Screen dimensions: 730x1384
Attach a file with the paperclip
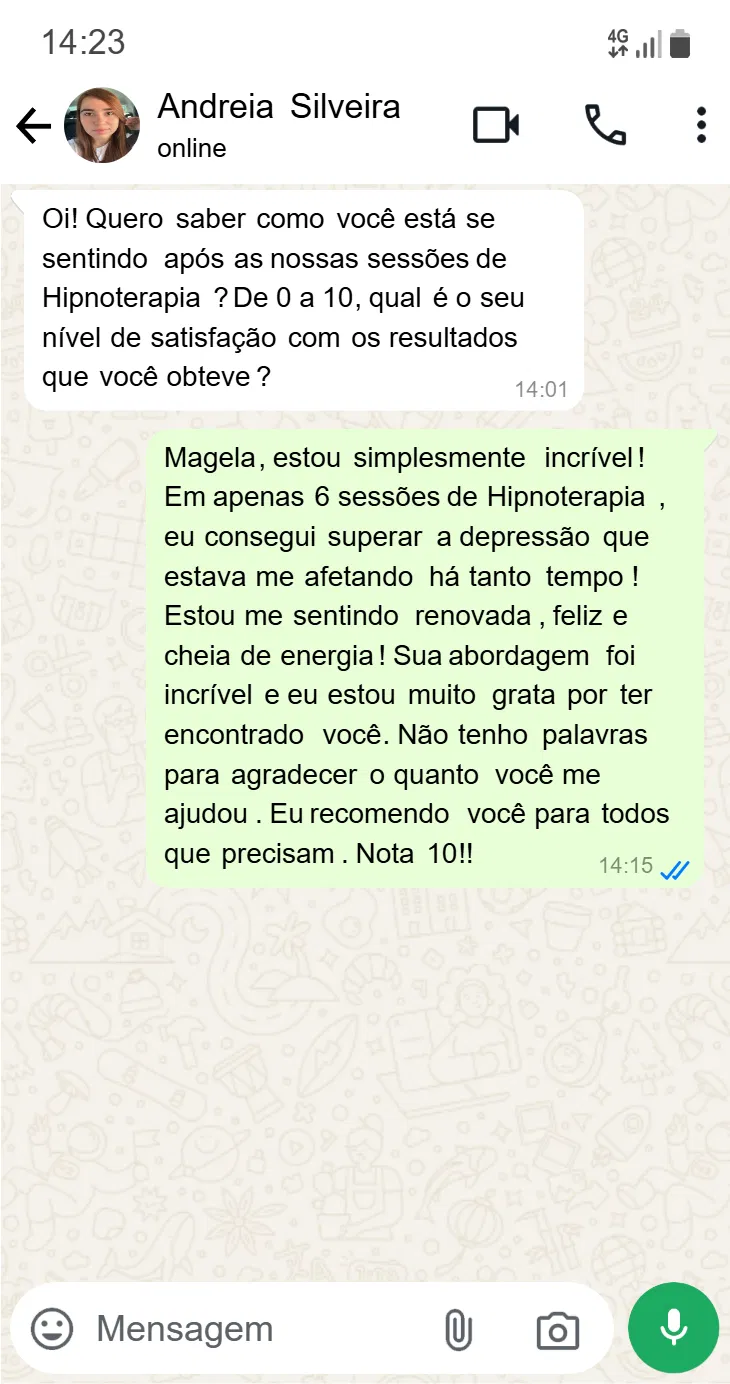click(457, 1330)
